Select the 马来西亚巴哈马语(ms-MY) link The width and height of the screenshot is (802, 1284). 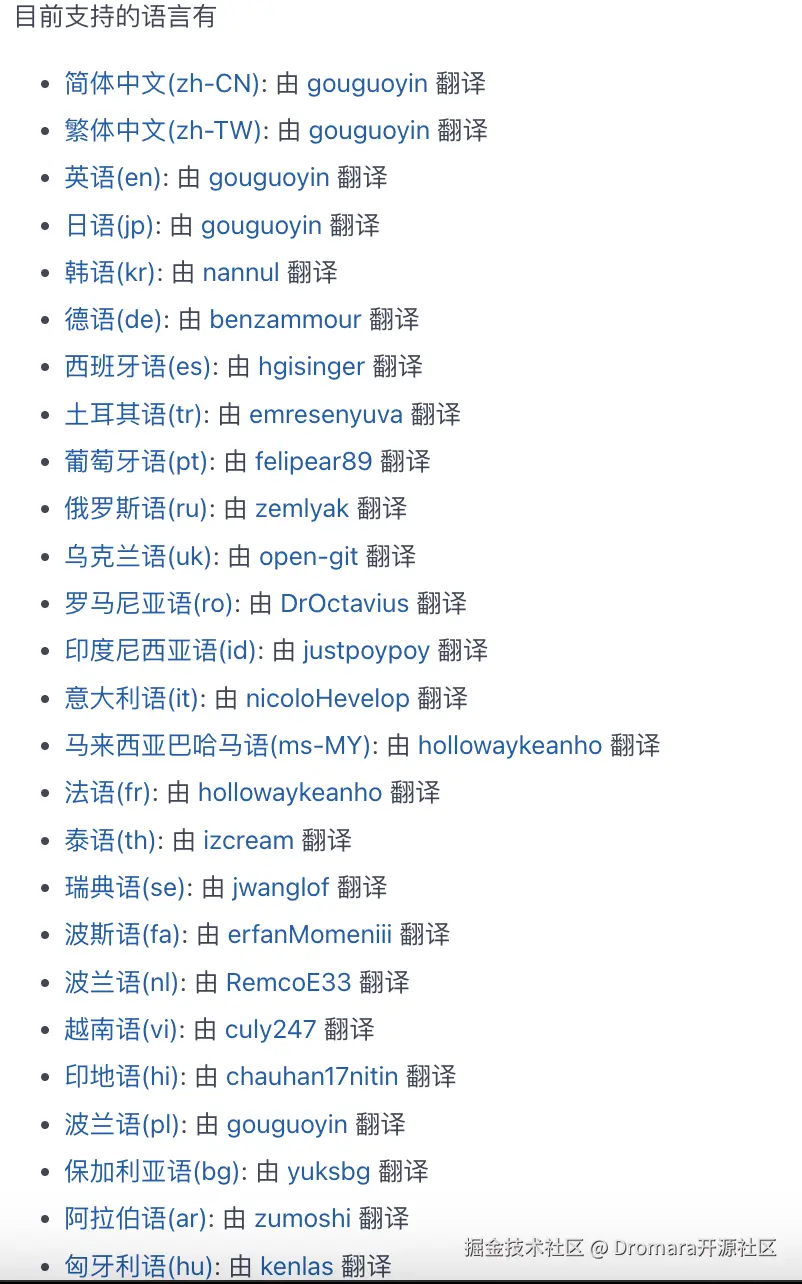pyautogui.click(x=219, y=746)
